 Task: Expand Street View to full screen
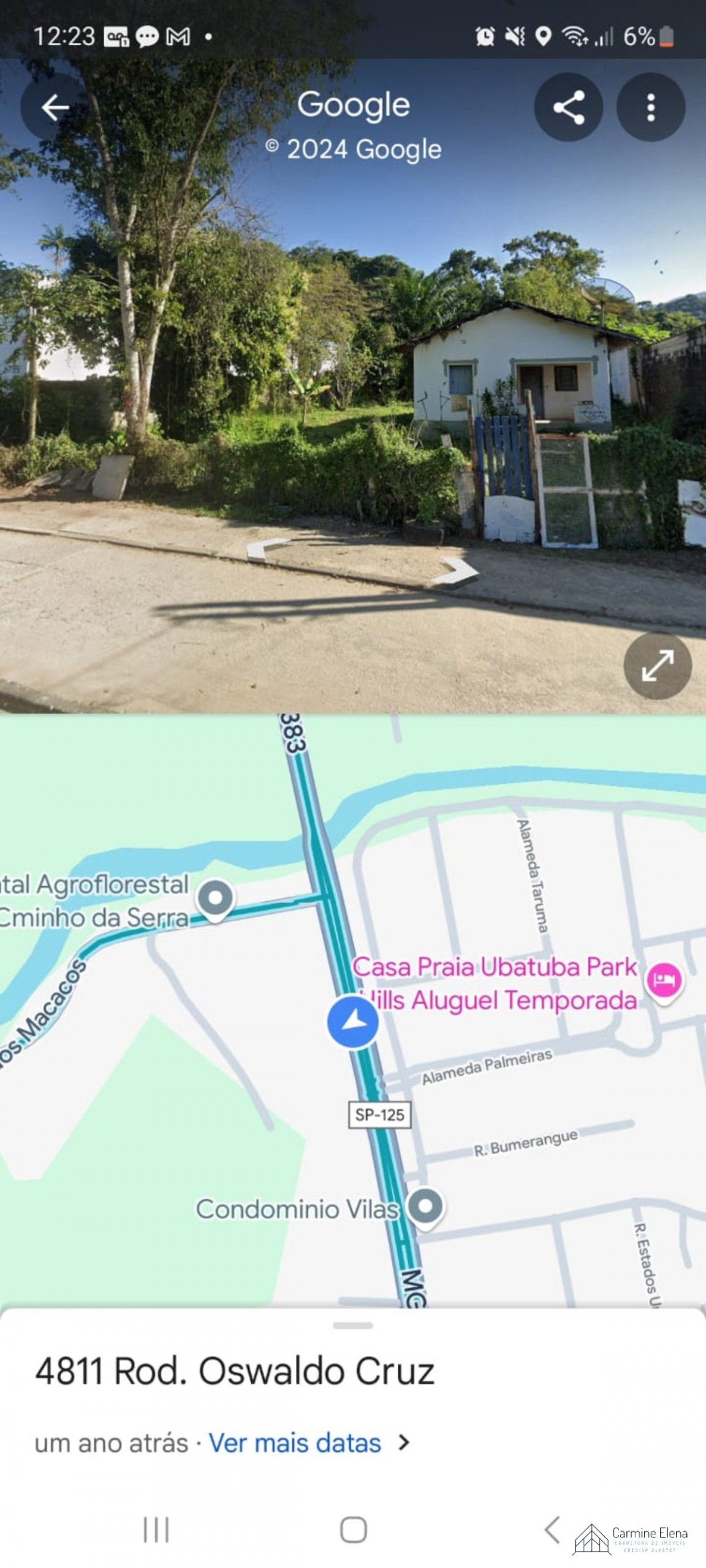click(x=657, y=666)
